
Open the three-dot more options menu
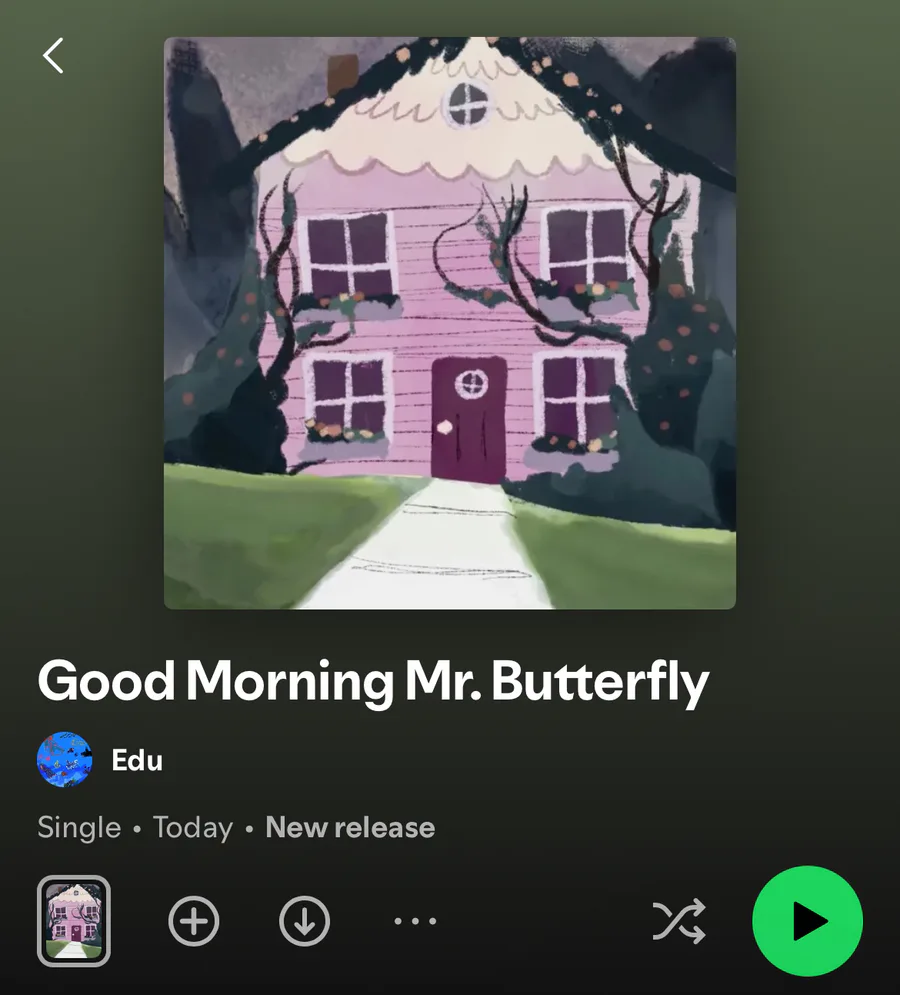416,921
